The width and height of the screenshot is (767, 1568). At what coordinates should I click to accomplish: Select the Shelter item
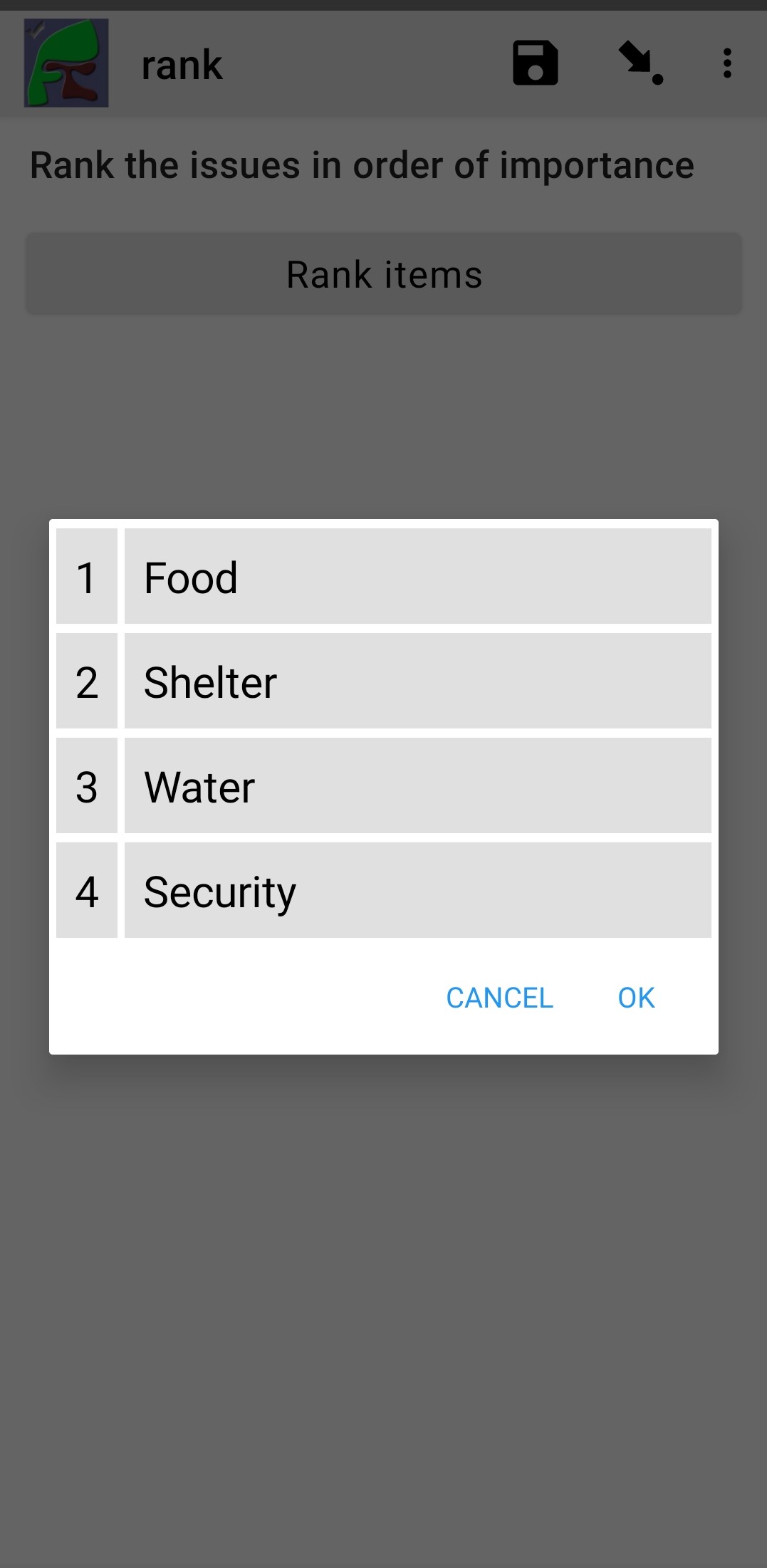pos(417,681)
